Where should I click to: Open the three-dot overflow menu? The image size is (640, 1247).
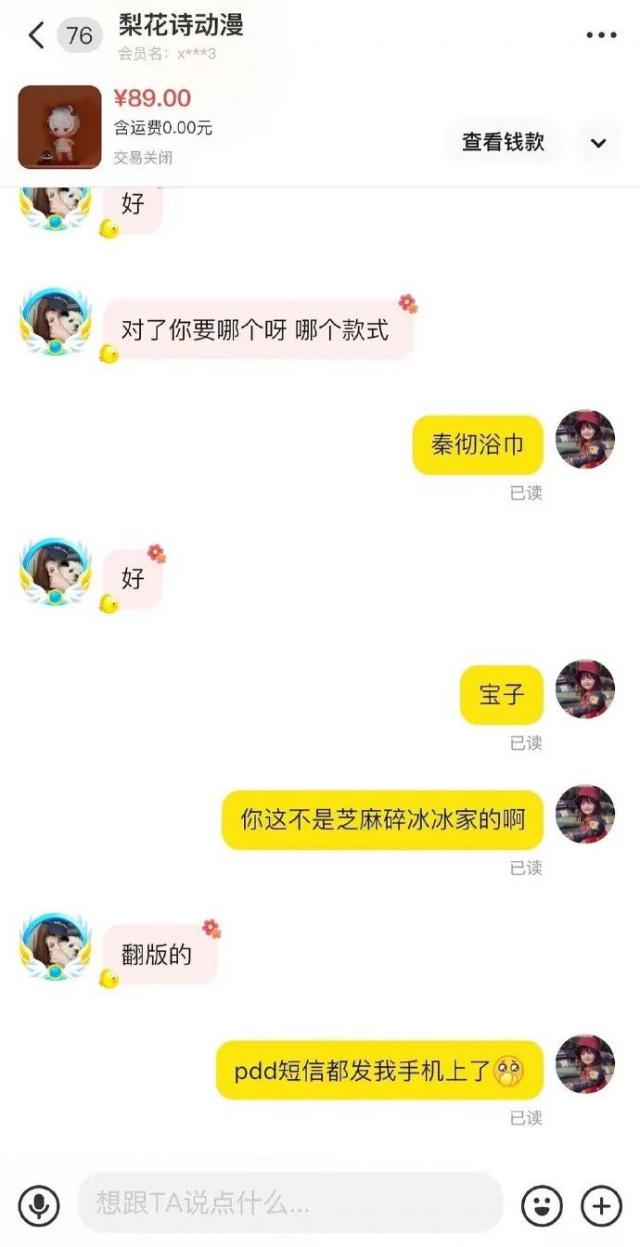pyautogui.click(x=601, y=36)
